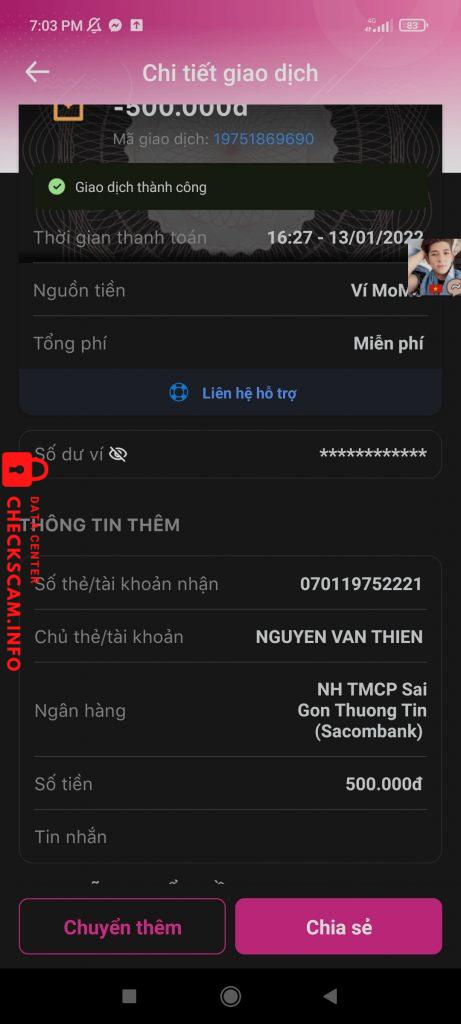Tap the transaction ID 19751869690 link
Viewport: 461px width, 1024px height.
point(264,138)
